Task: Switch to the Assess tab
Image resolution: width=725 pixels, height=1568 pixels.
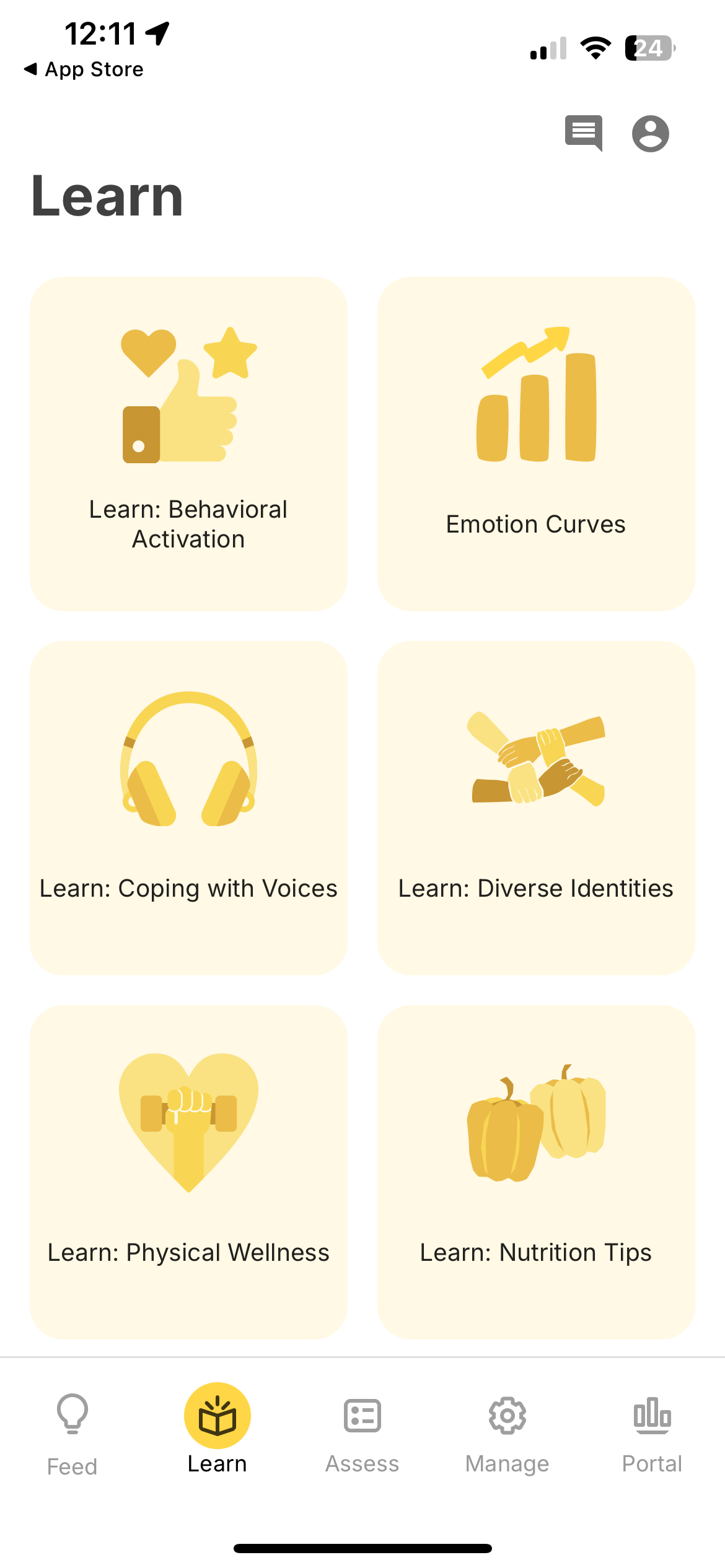Action: click(x=362, y=1431)
